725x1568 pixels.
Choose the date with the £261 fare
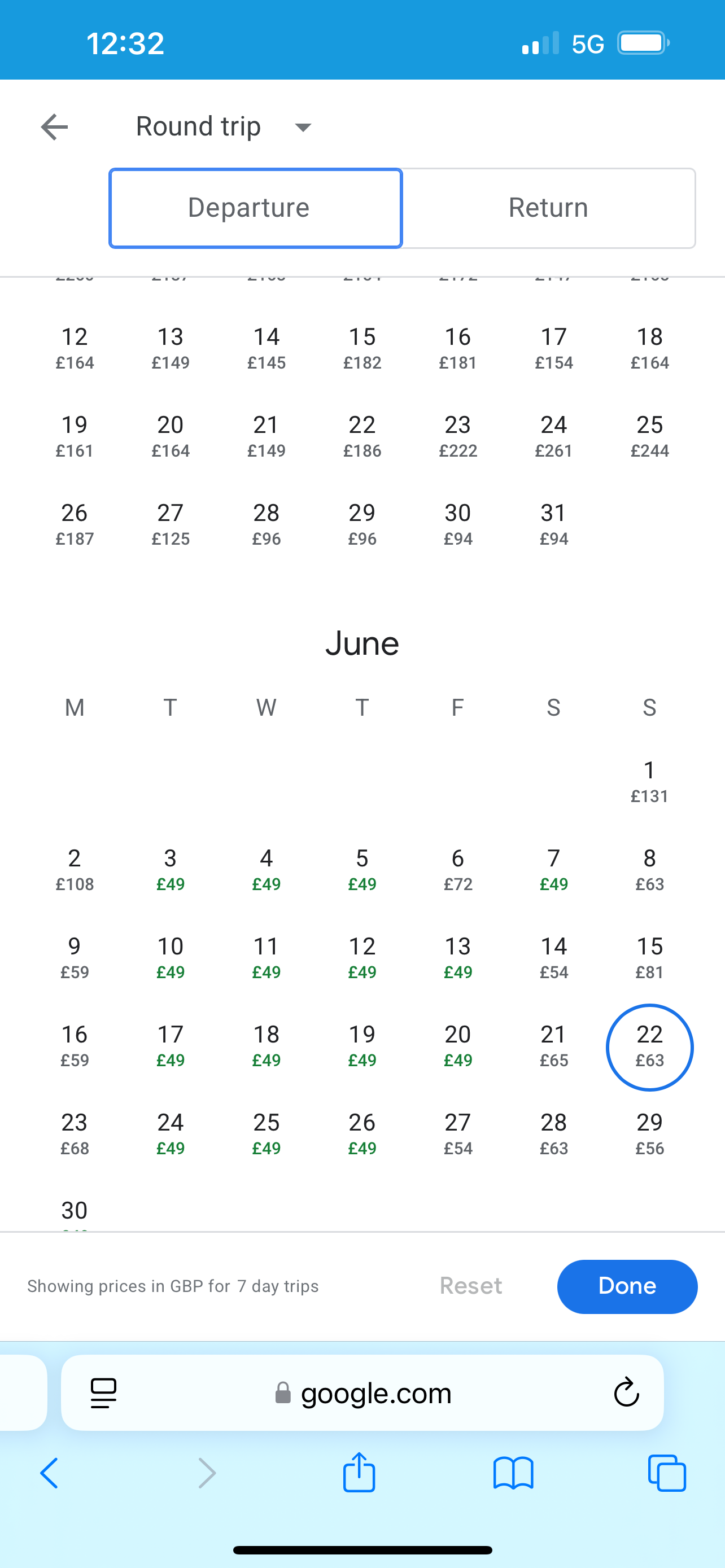(x=553, y=436)
